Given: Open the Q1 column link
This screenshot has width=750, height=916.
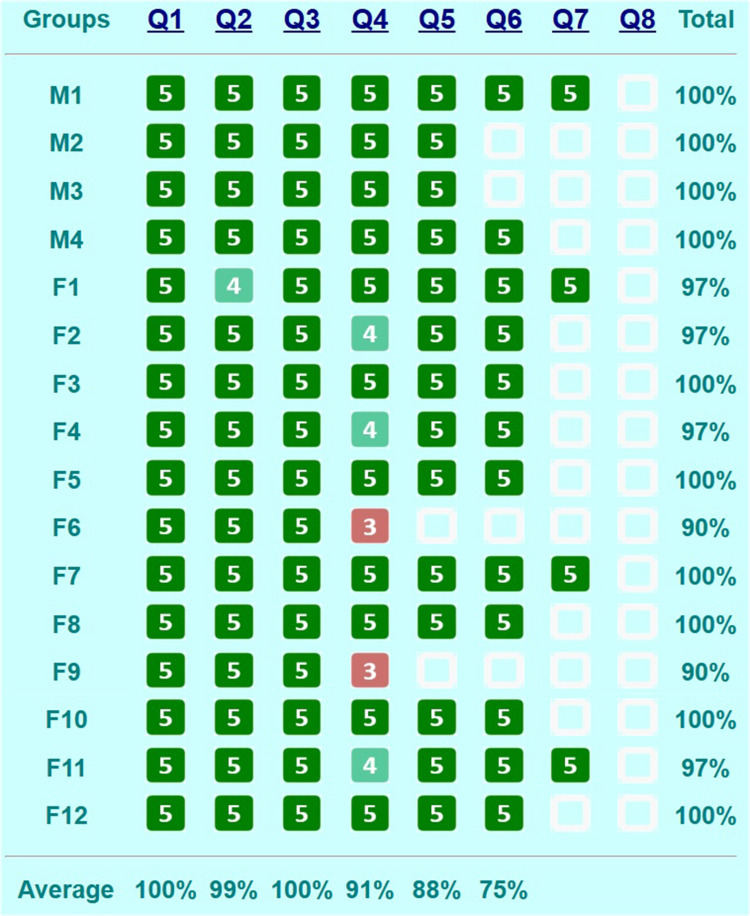Looking at the screenshot, I should coord(166,19).
